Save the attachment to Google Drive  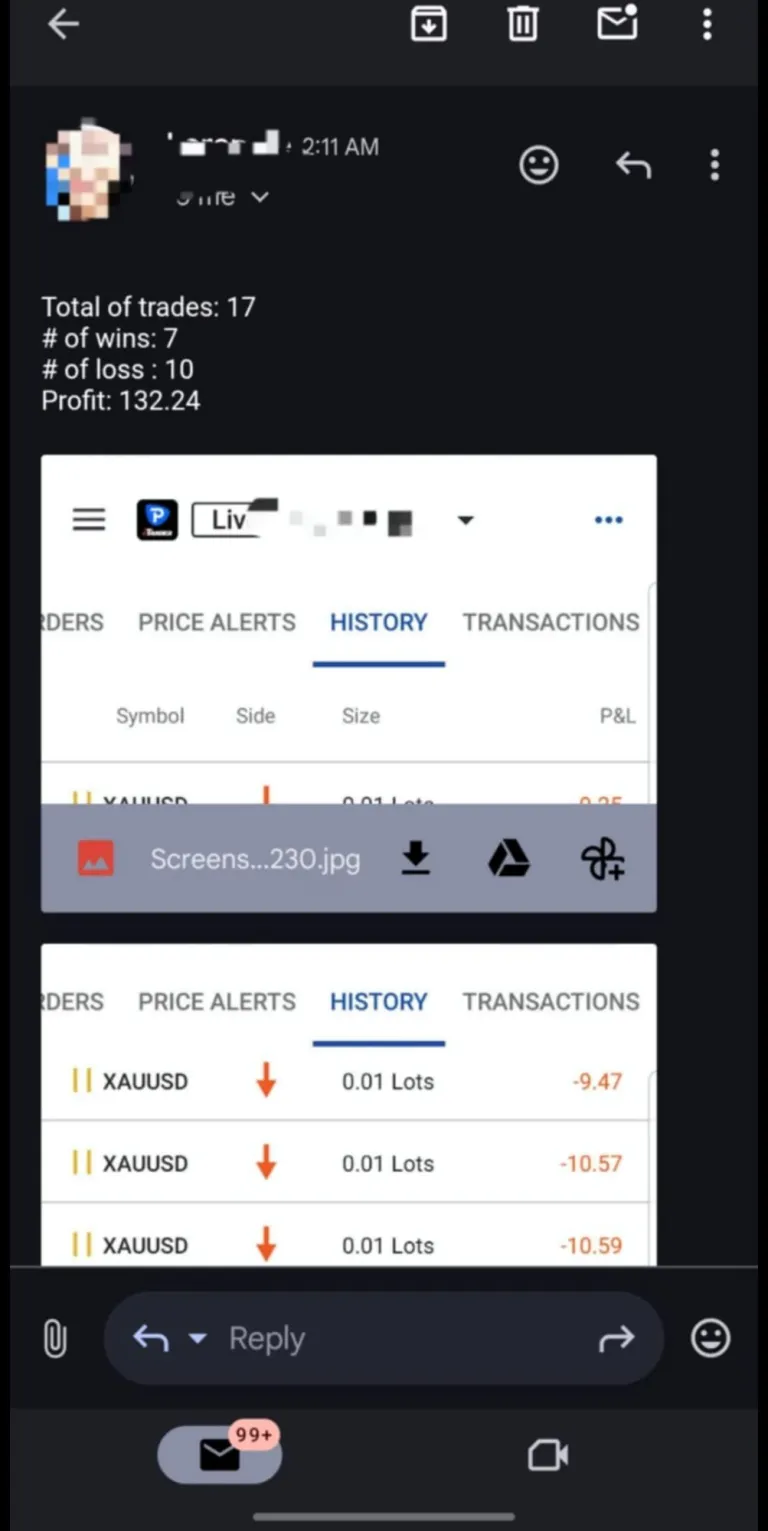click(509, 859)
